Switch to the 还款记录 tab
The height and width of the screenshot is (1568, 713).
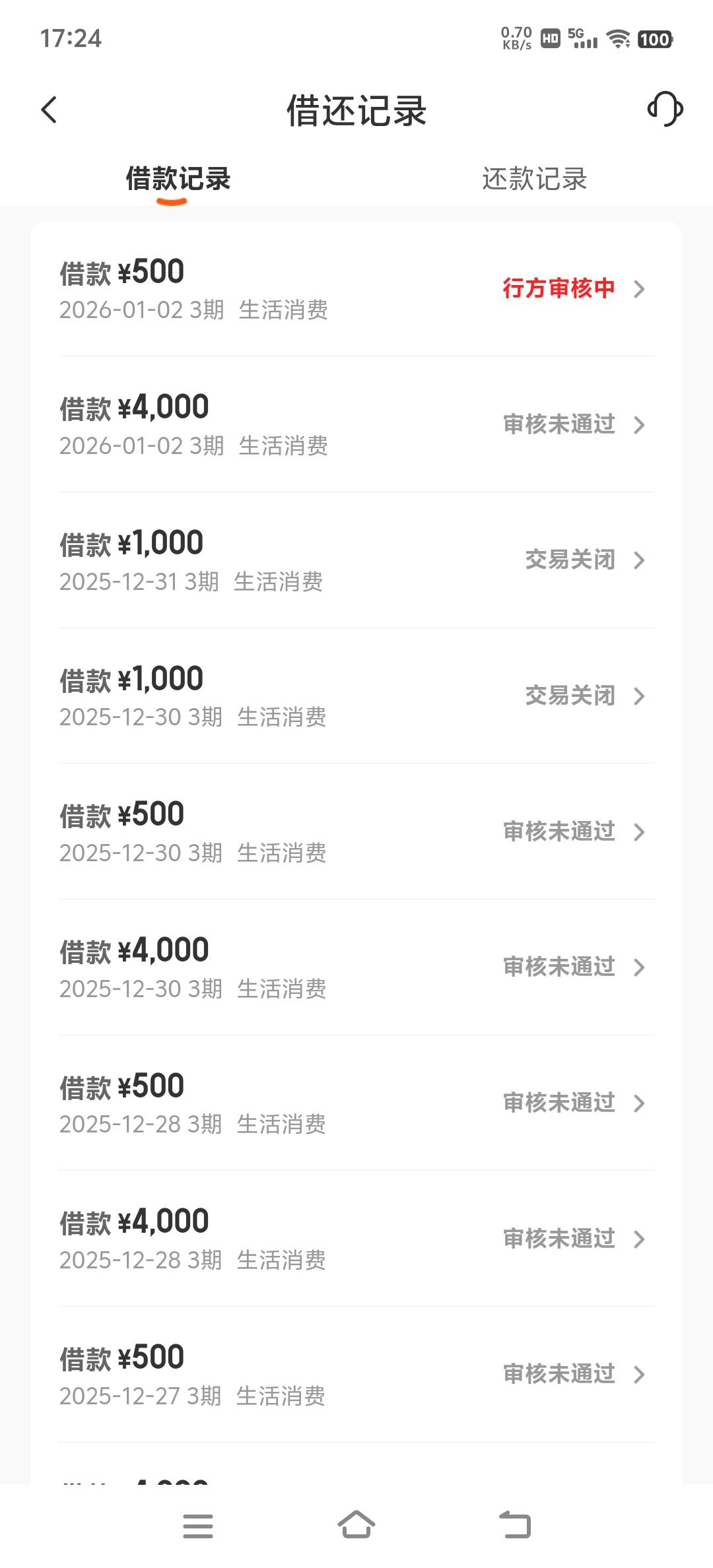point(534,179)
